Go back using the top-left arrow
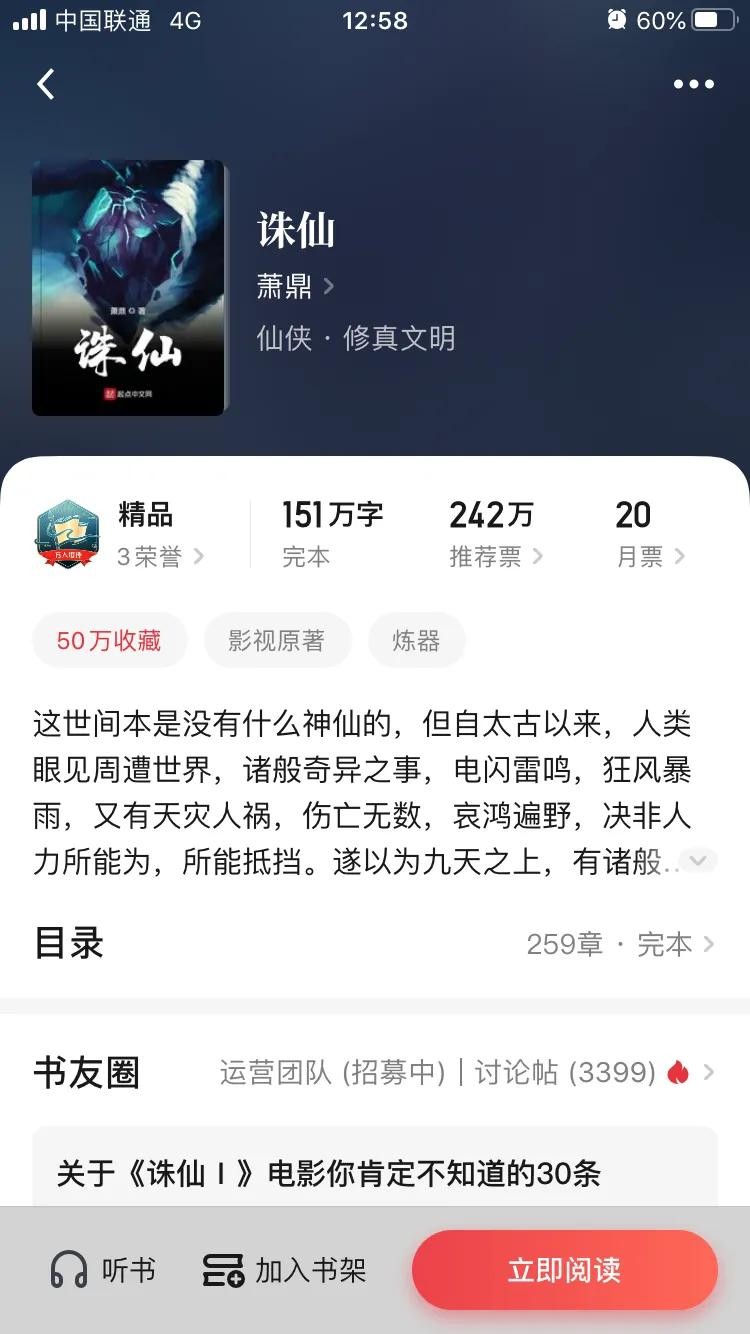The width and height of the screenshot is (750, 1334). [46, 84]
